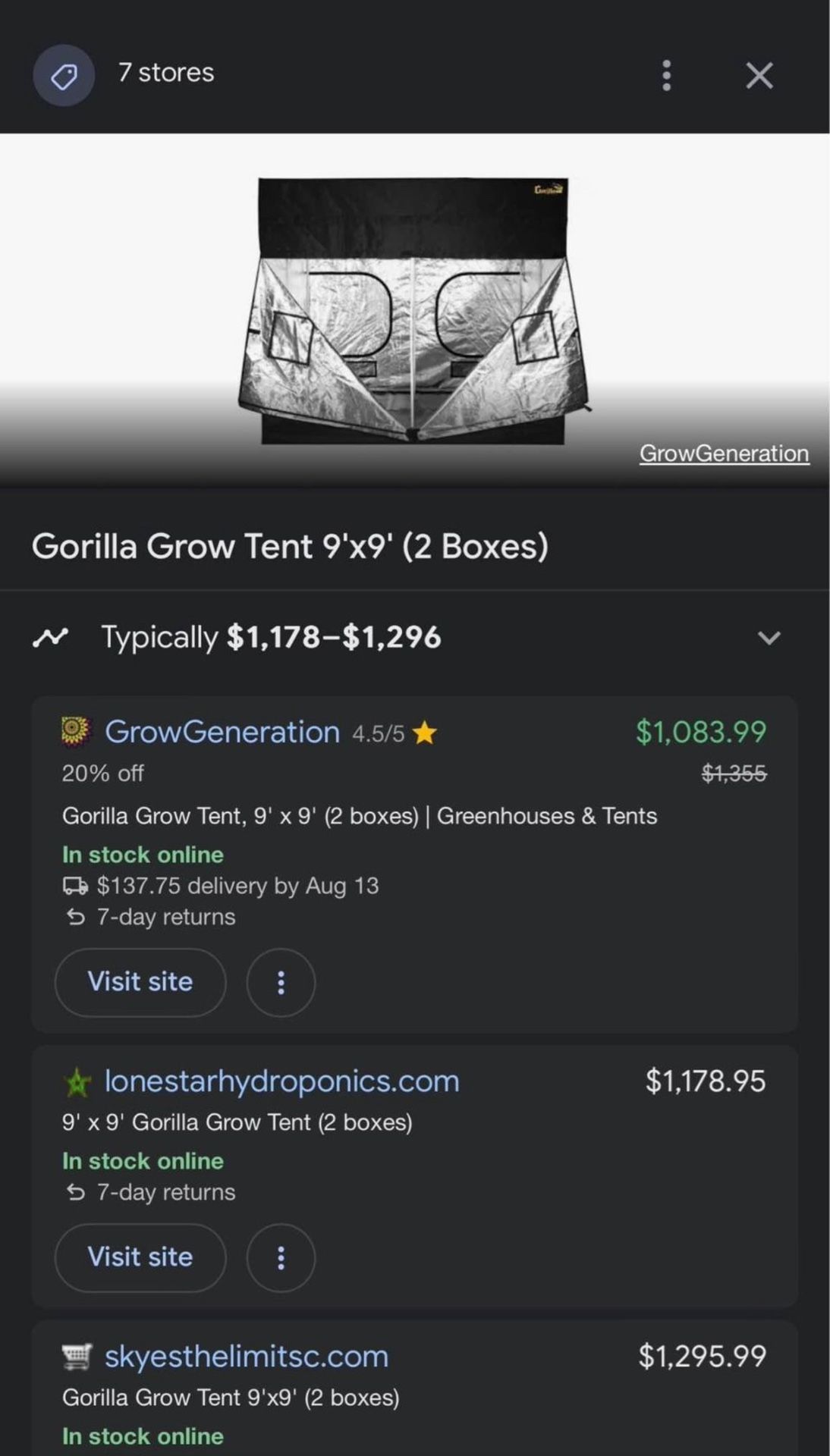Close the stores comparison panel
Screen dimensions: 830x1456
coord(759,75)
